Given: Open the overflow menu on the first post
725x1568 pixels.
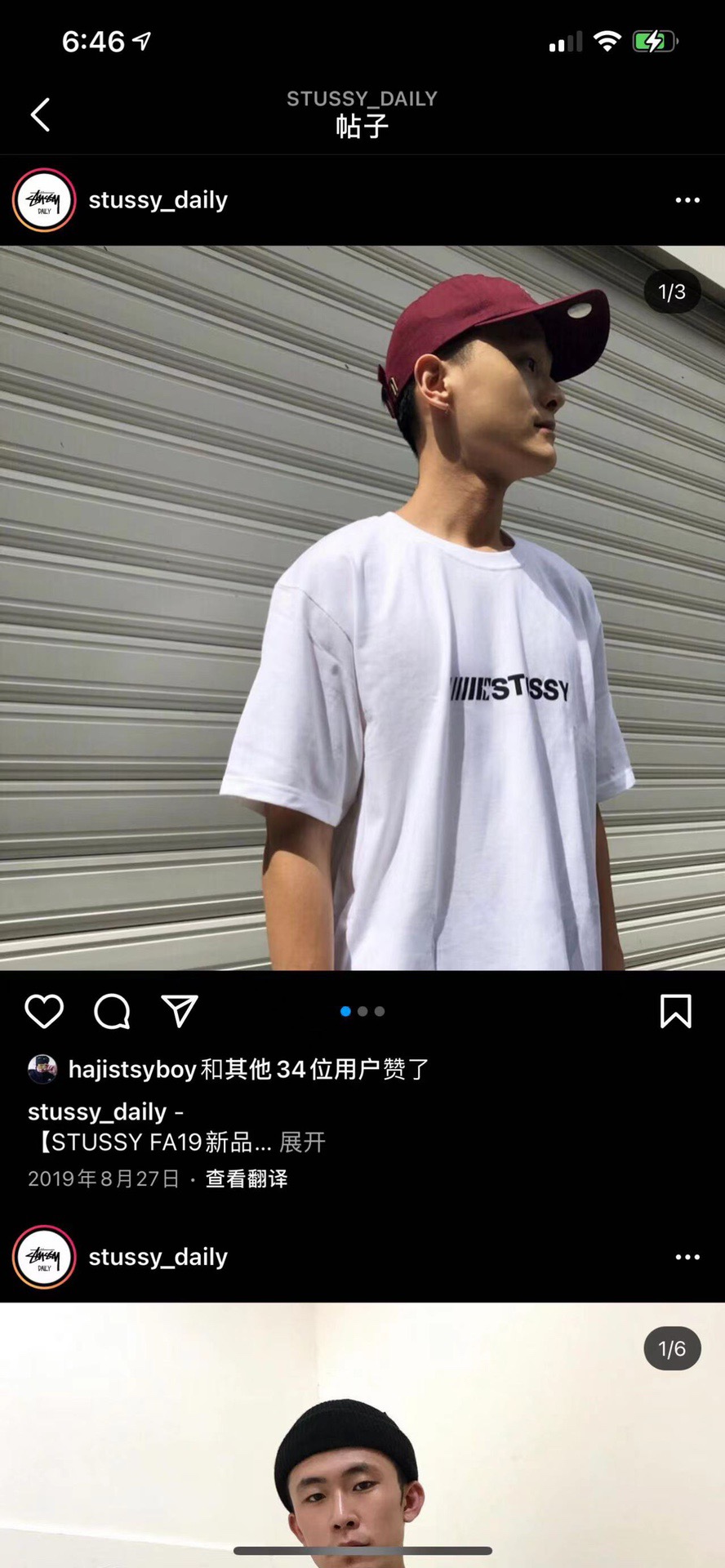Looking at the screenshot, I should [687, 200].
